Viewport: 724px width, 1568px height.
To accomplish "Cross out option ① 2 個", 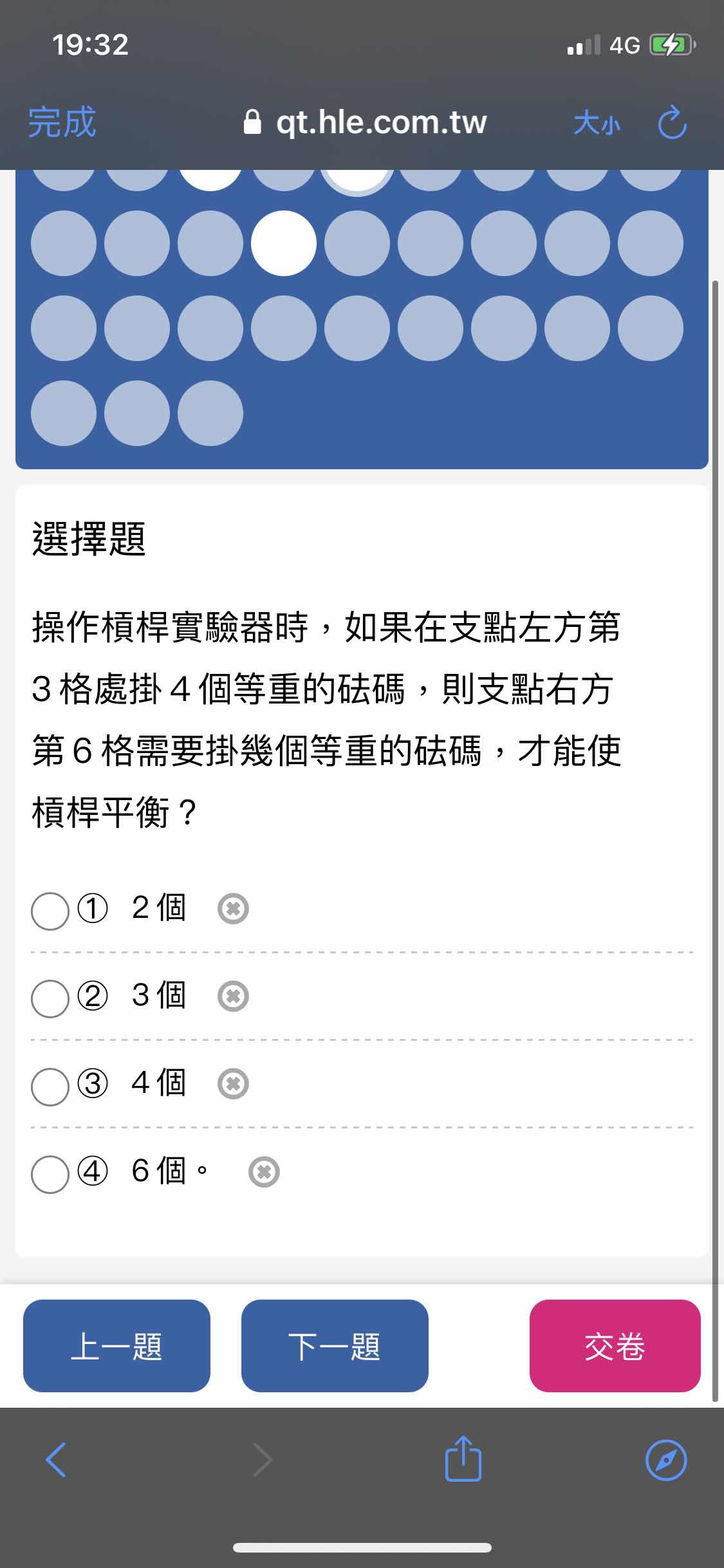I will [x=233, y=909].
